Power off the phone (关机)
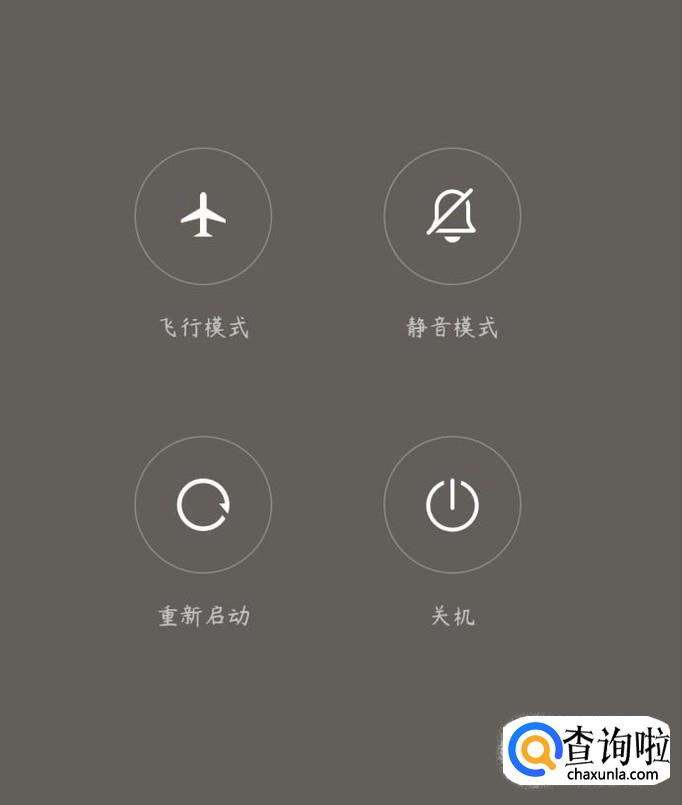This screenshot has height=805, width=682. click(x=452, y=505)
